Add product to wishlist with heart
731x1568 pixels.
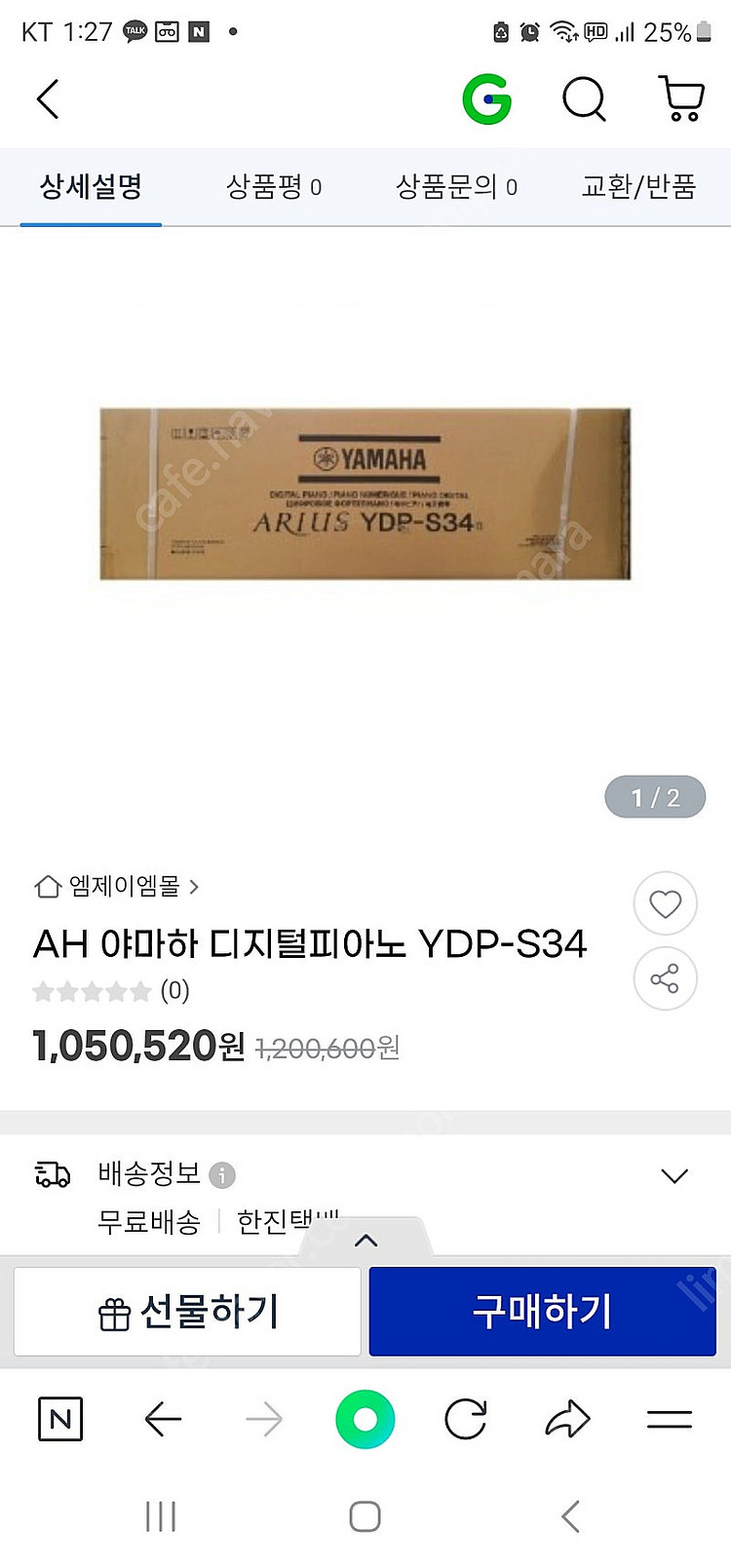pyautogui.click(x=665, y=904)
